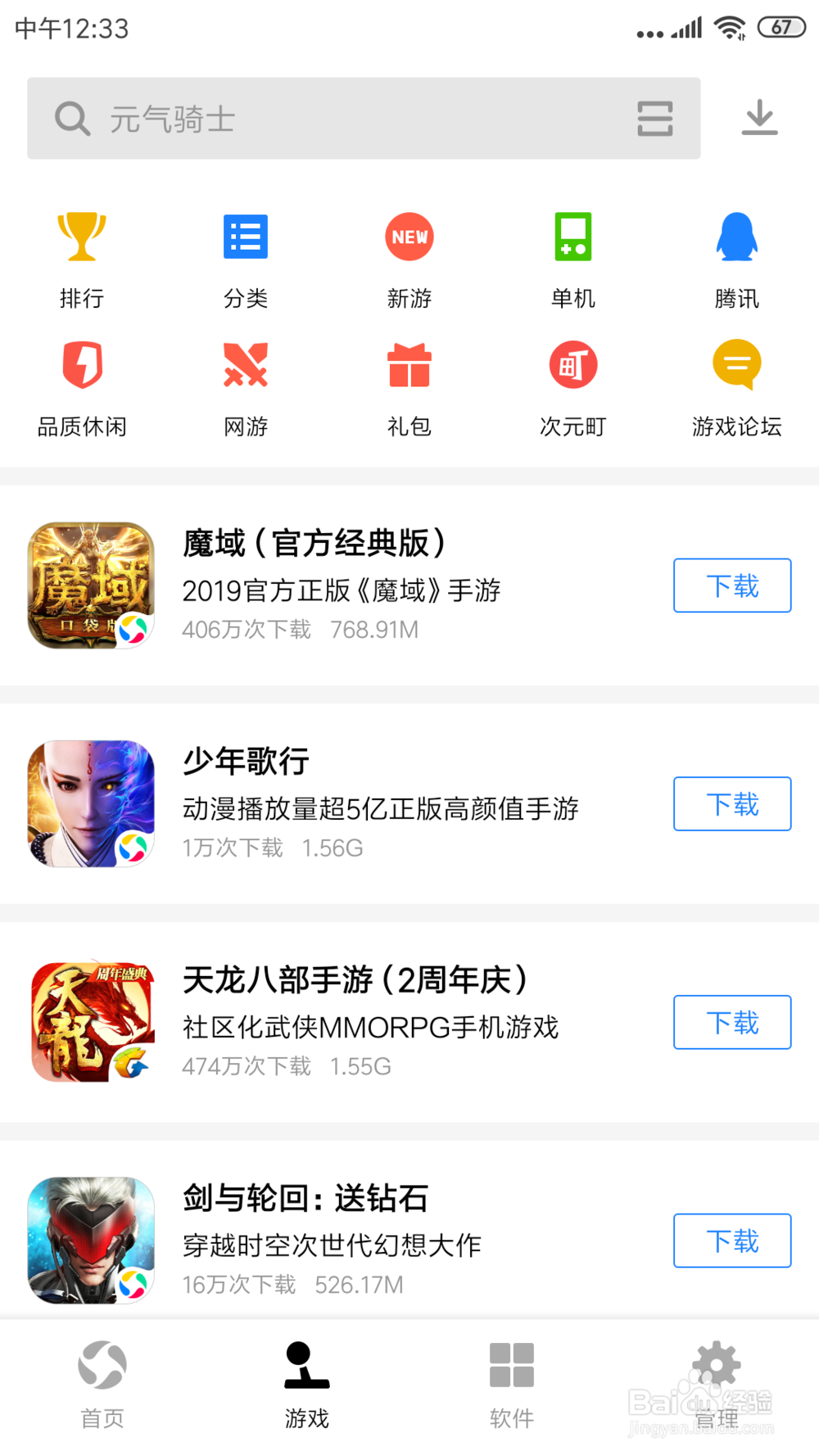Open 品质休闲 casual games
The height and width of the screenshot is (1456, 819).
point(82,387)
